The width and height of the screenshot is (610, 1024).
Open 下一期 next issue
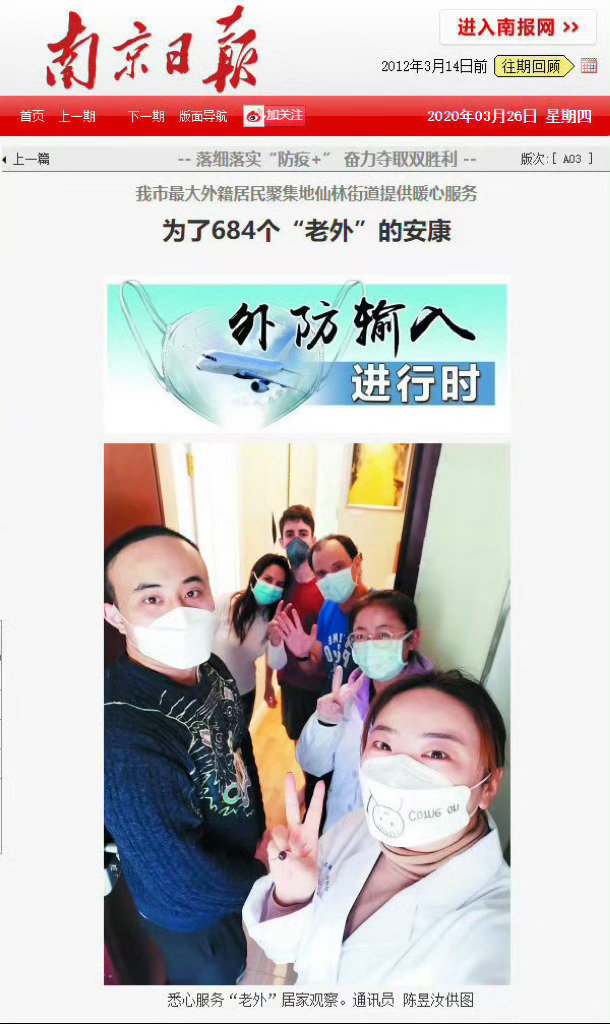(146, 116)
